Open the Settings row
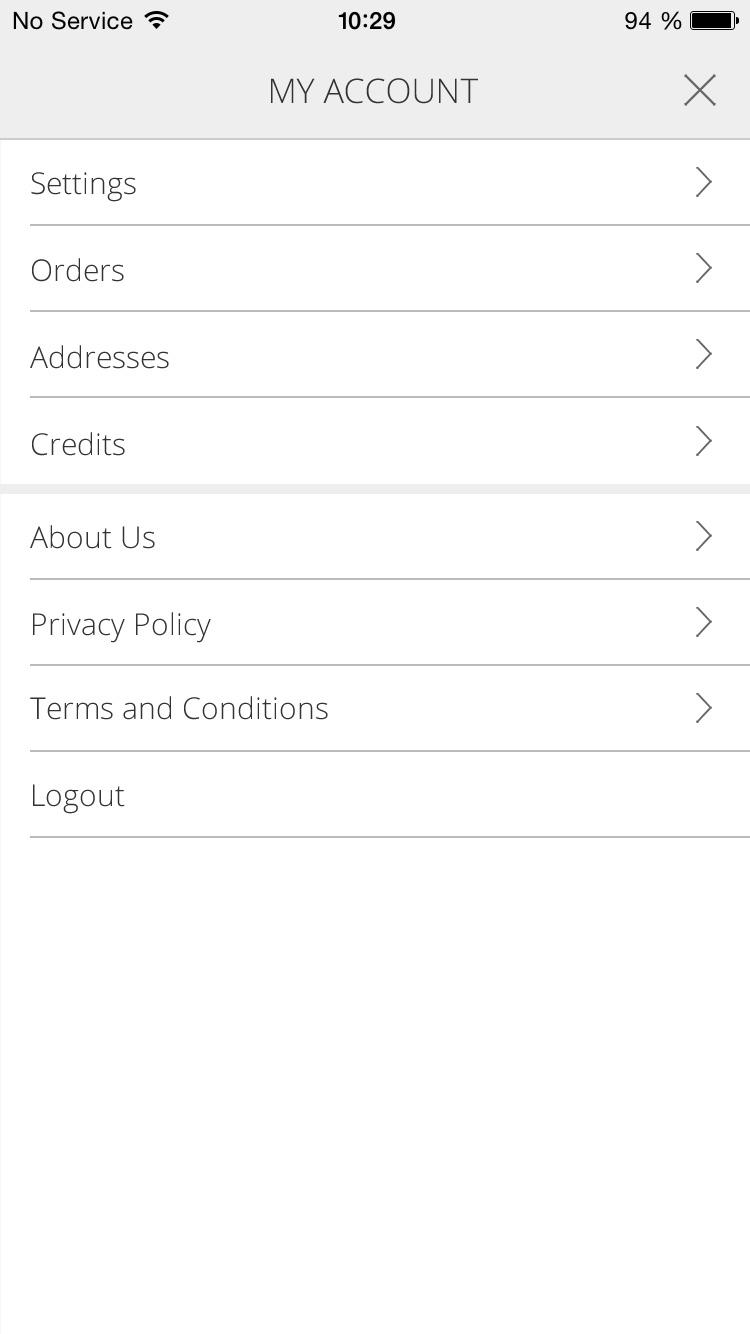The width and height of the screenshot is (750, 1334). click(x=375, y=183)
